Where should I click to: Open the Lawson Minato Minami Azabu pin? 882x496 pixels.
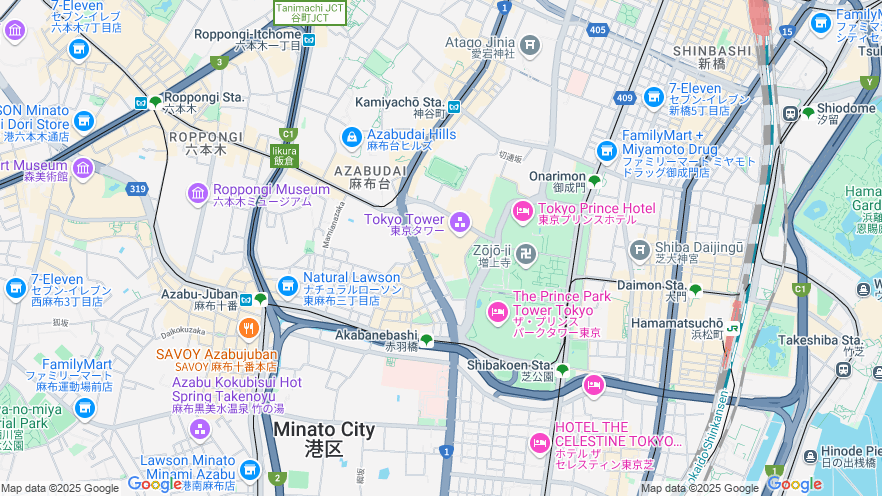249,469
